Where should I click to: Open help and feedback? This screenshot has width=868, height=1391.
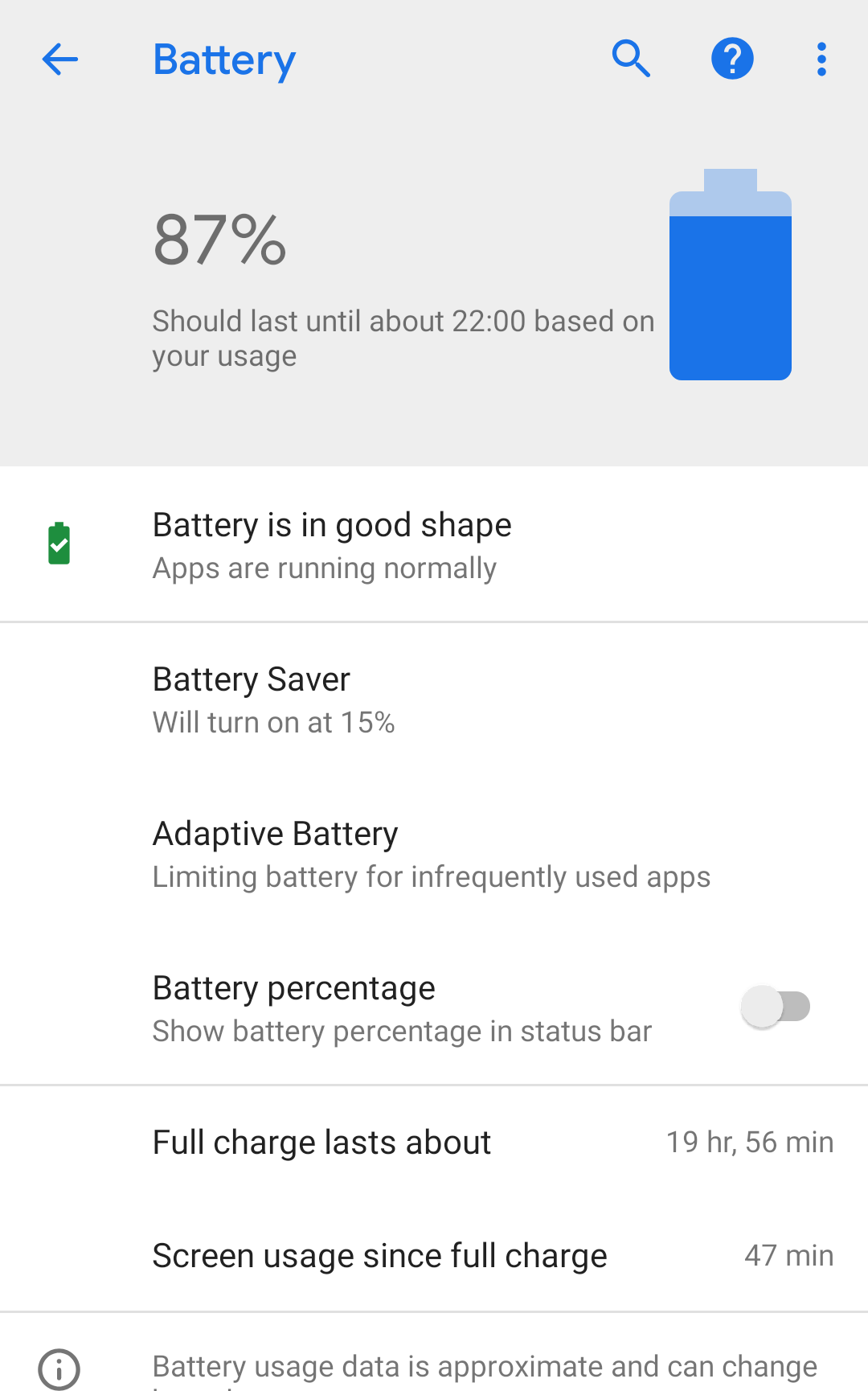pos(732,59)
